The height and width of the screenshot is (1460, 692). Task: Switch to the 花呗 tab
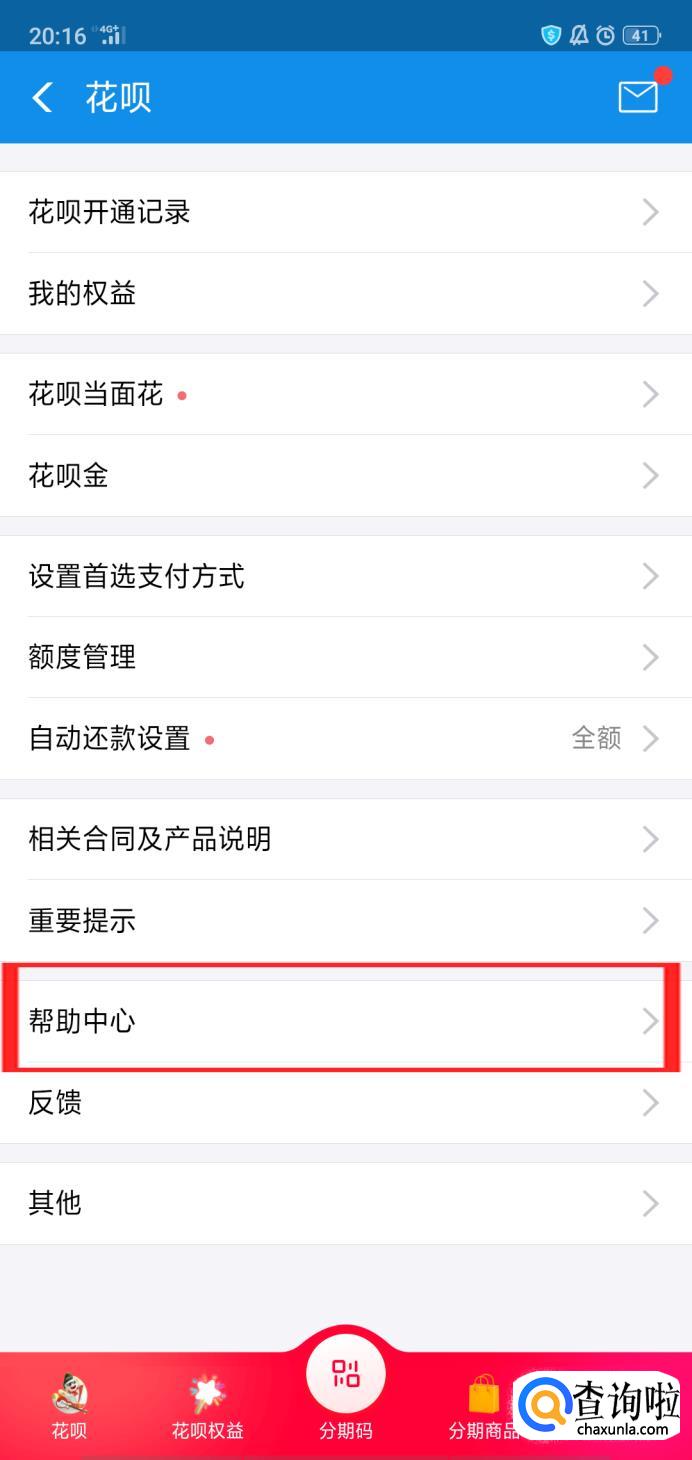pos(69,1406)
